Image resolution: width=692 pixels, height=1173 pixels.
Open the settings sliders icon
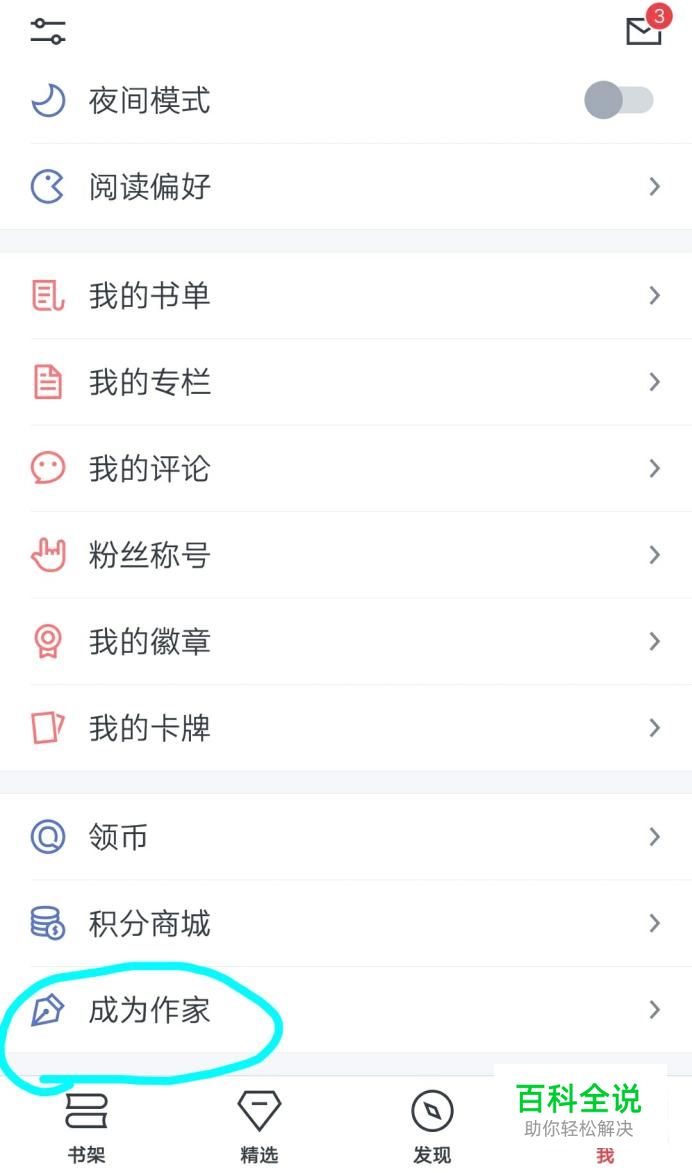tap(48, 31)
